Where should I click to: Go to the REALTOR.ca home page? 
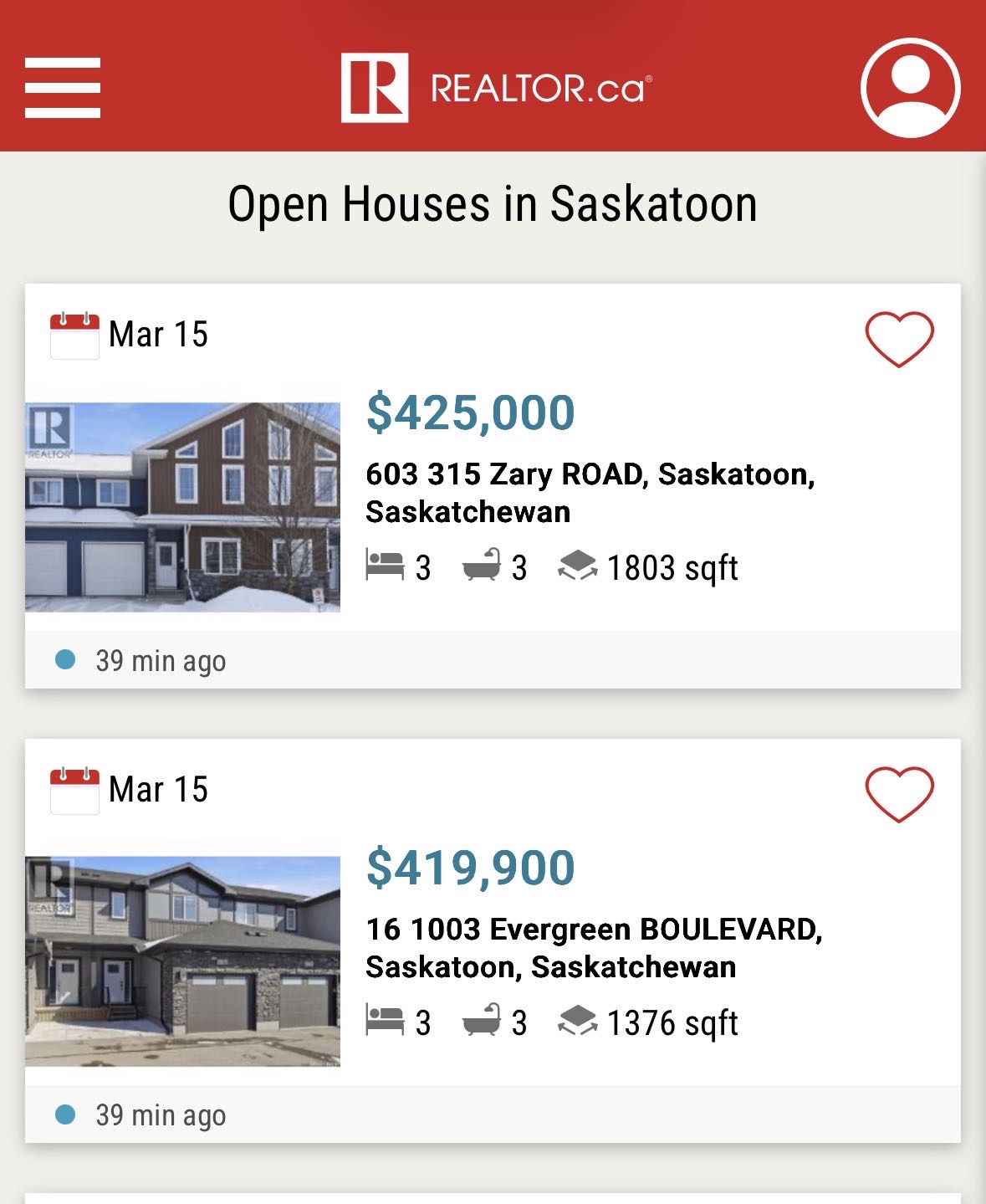pos(495,88)
